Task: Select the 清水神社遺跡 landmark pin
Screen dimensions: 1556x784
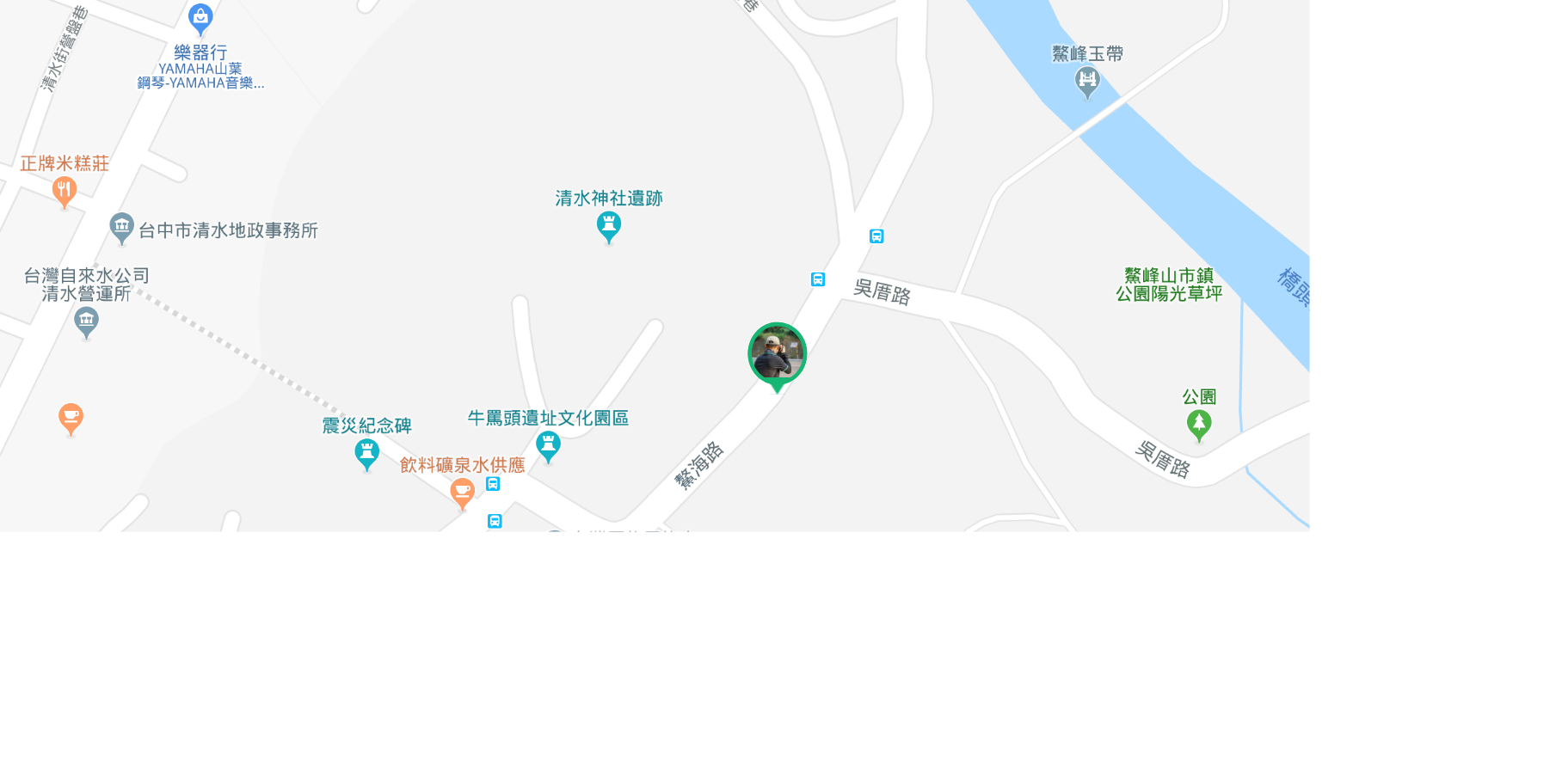Action: [609, 226]
